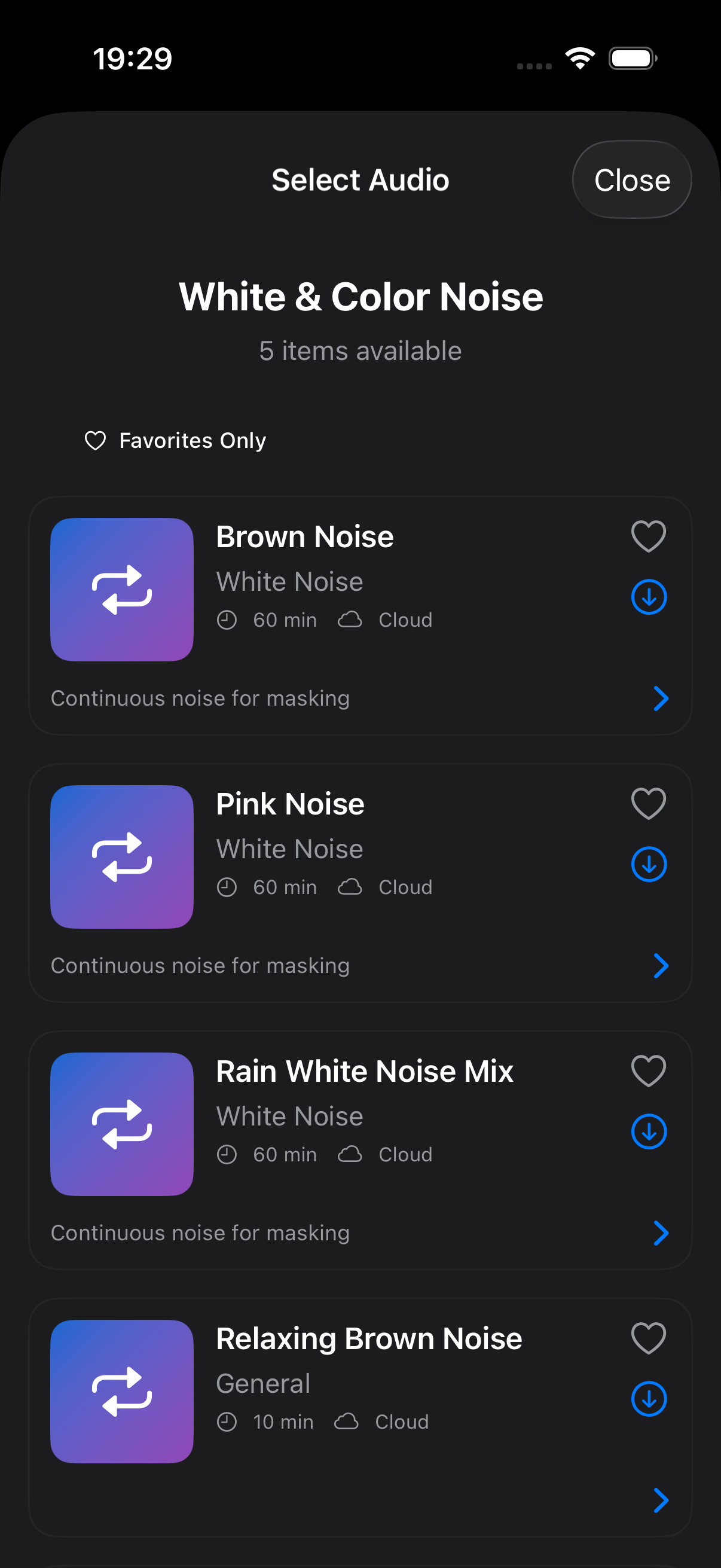Close the Select Audio sheet
This screenshot has width=721, height=1568.
(631, 179)
